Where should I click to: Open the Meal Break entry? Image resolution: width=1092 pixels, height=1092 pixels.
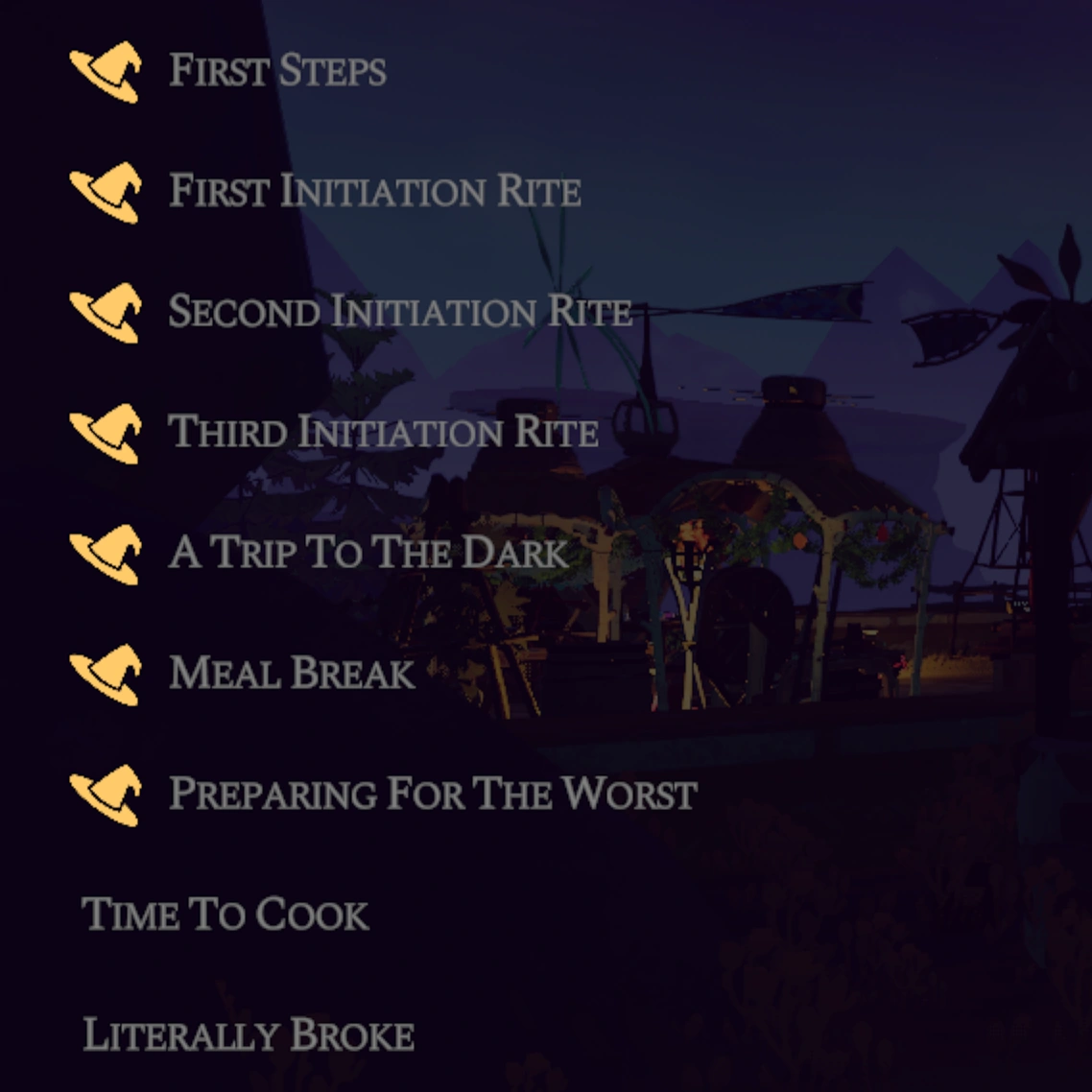pyautogui.click(x=292, y=673)
